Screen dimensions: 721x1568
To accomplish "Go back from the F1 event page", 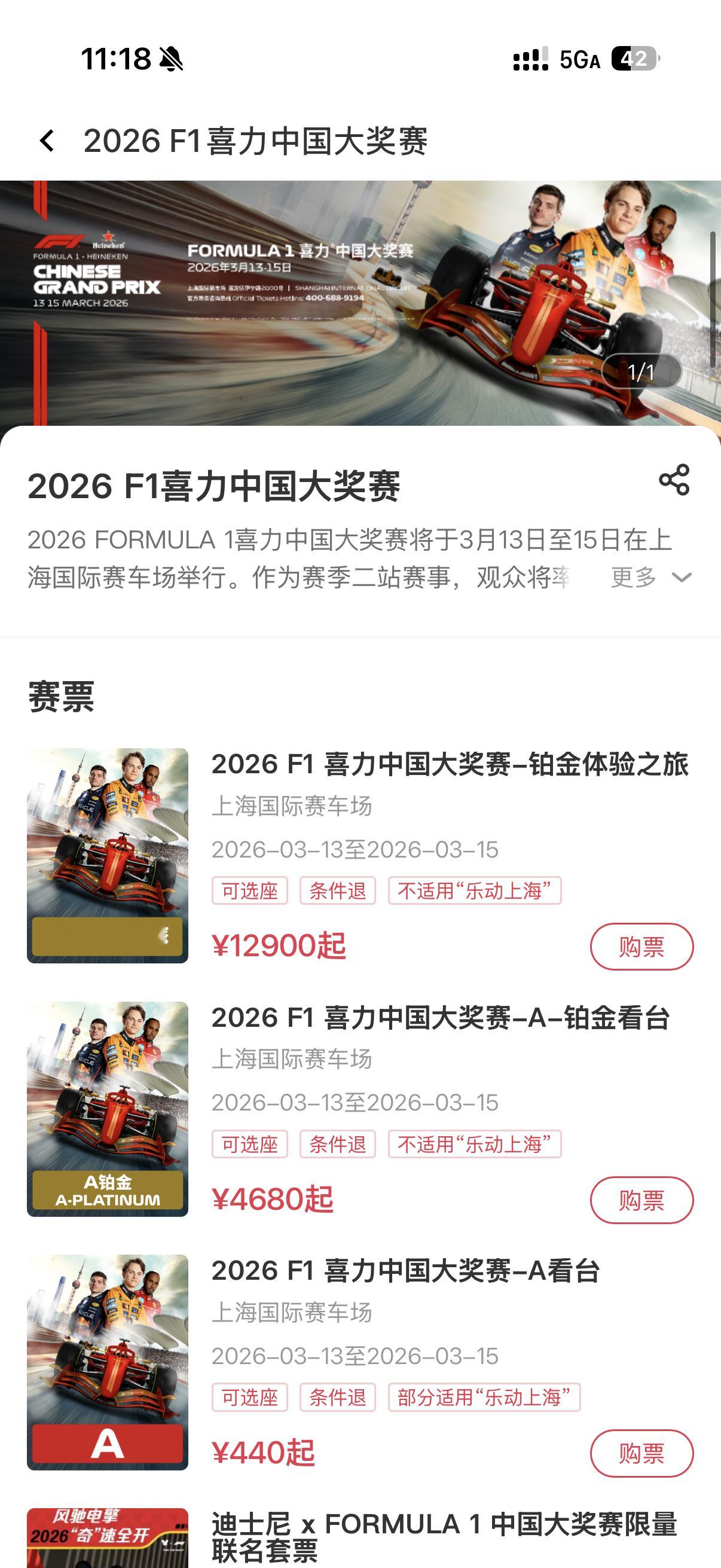I will (47, 141).
